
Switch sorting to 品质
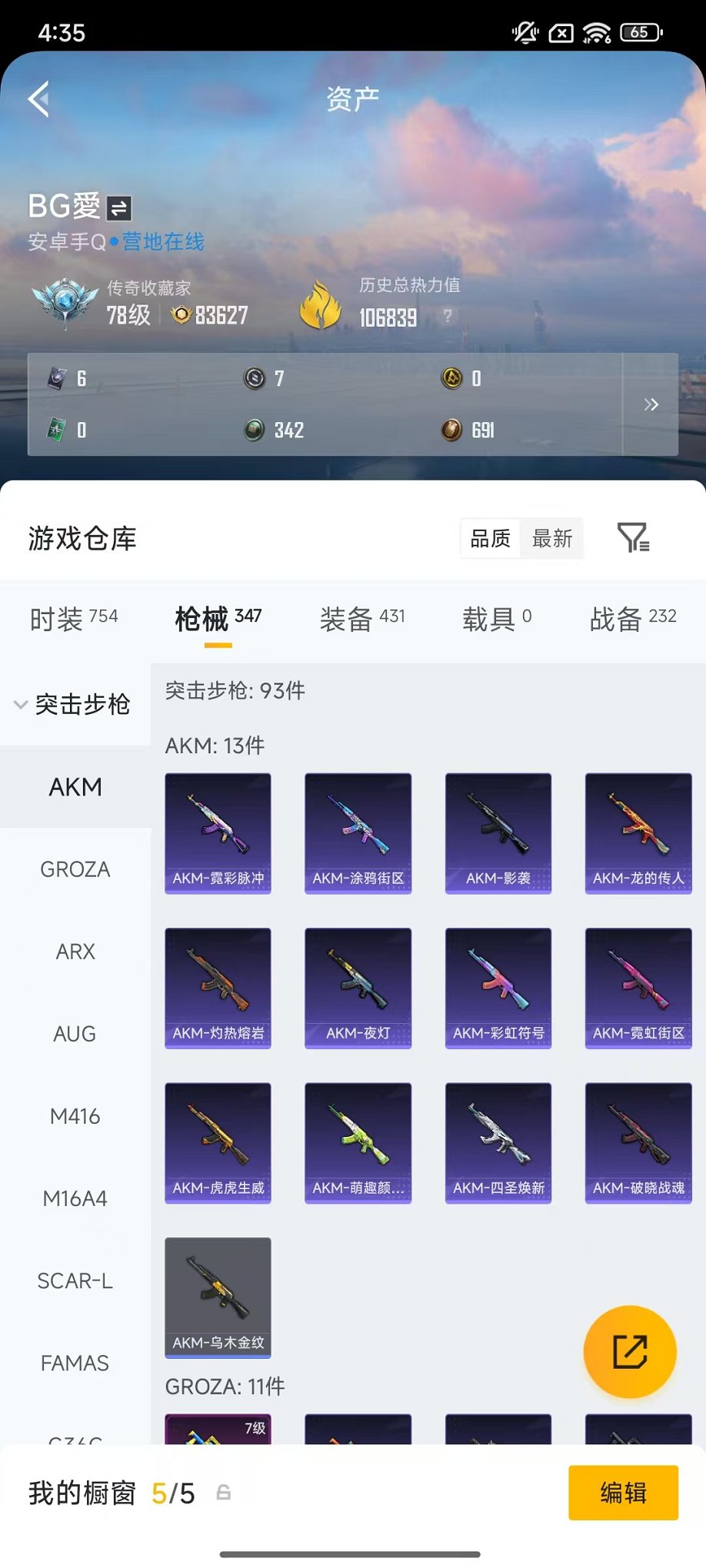point(489,539)
